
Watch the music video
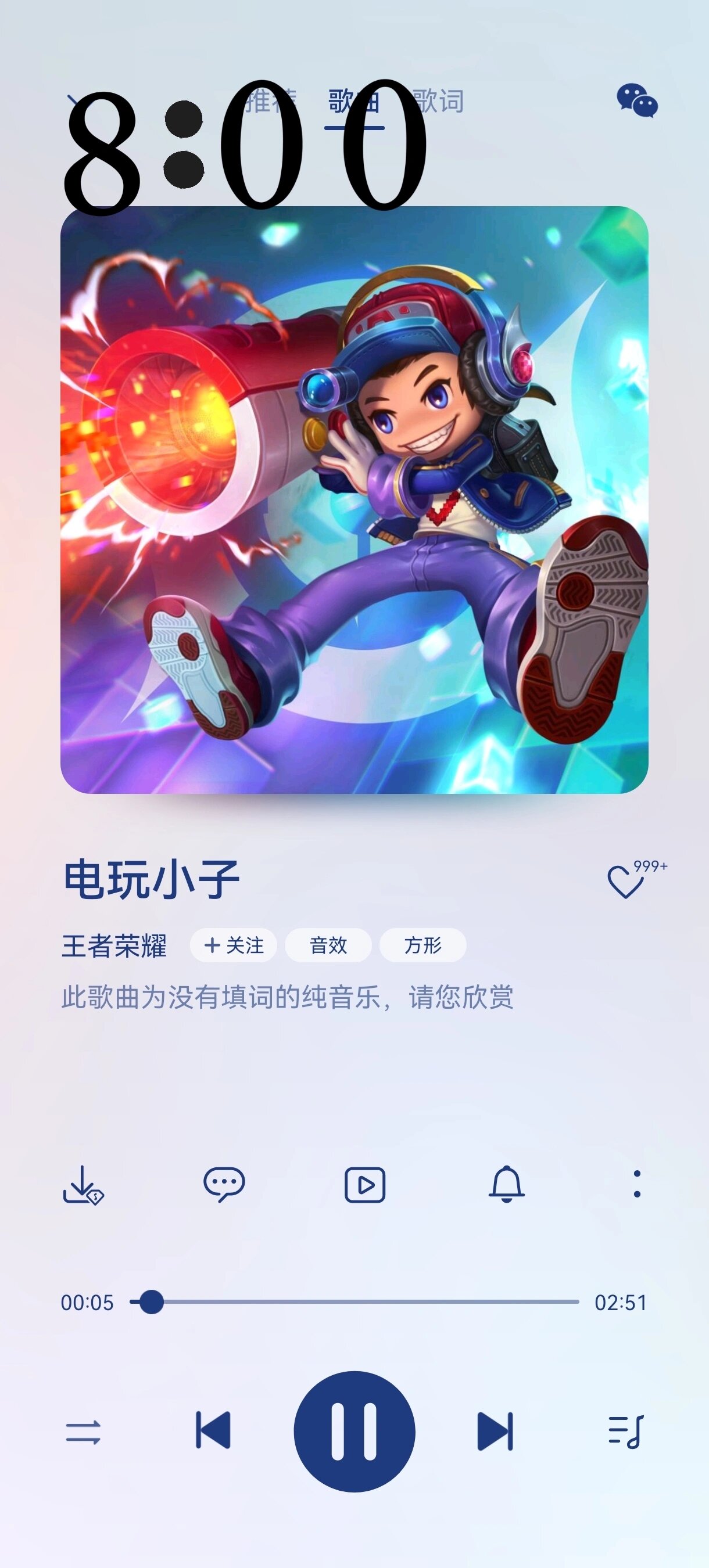point(365,1185)
